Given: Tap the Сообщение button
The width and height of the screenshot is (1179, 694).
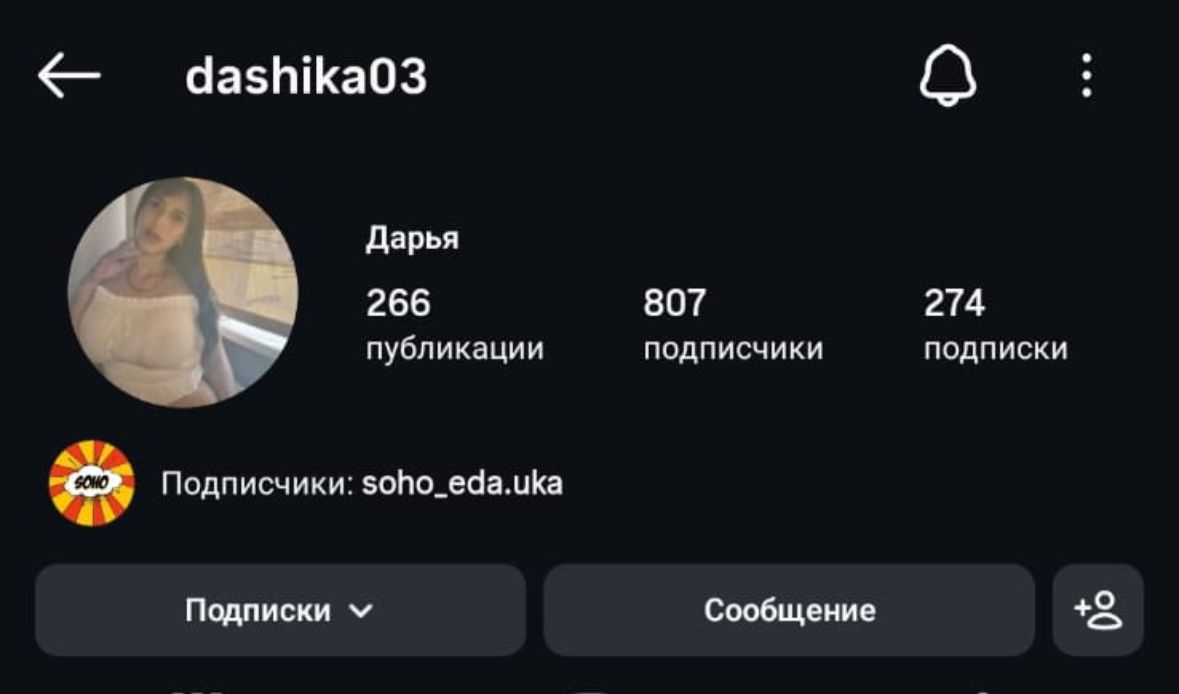Looking at the screenshot, I should [789, 610].
